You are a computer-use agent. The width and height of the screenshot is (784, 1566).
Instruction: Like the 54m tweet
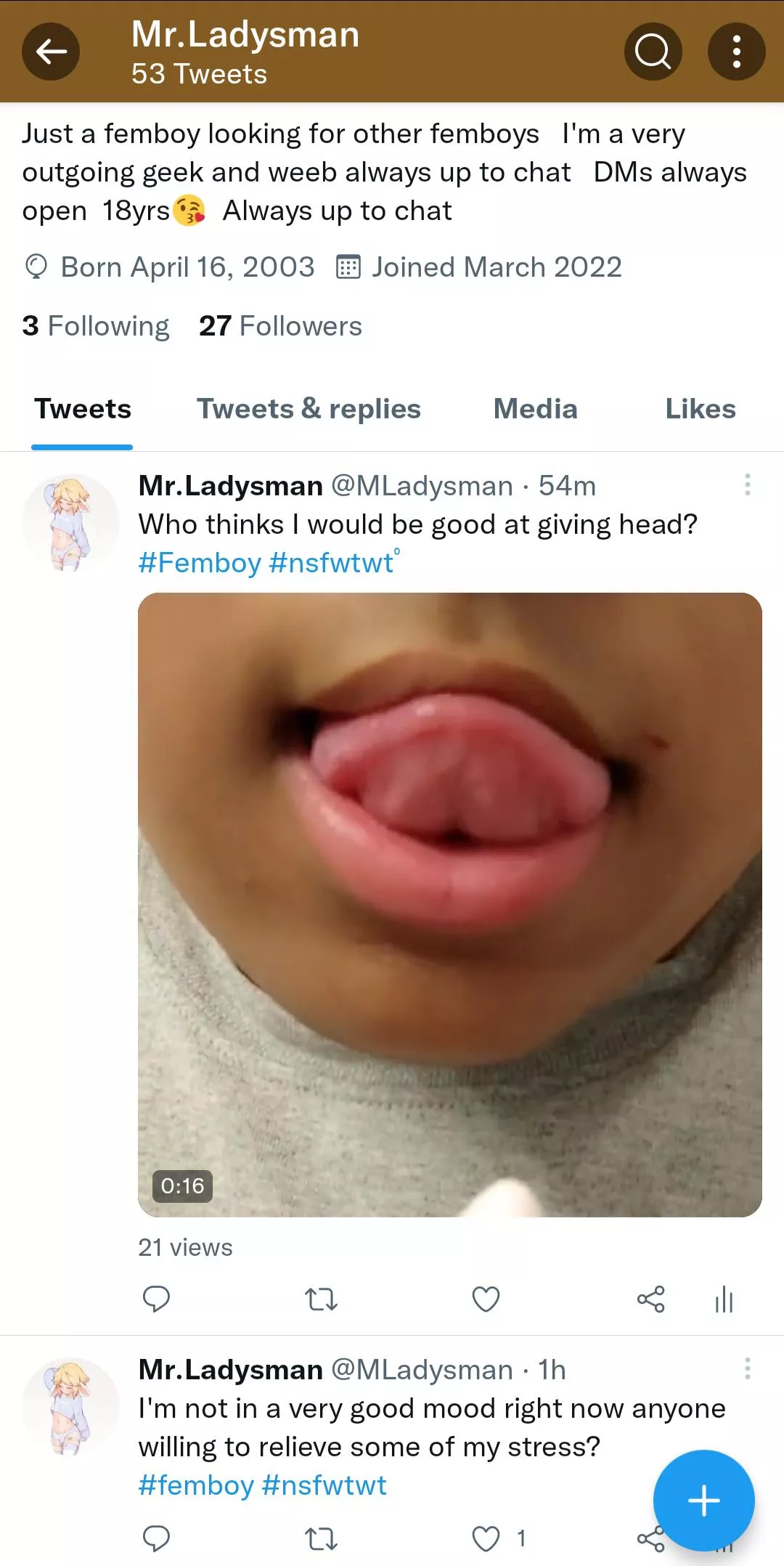[x=486, y=1299]
